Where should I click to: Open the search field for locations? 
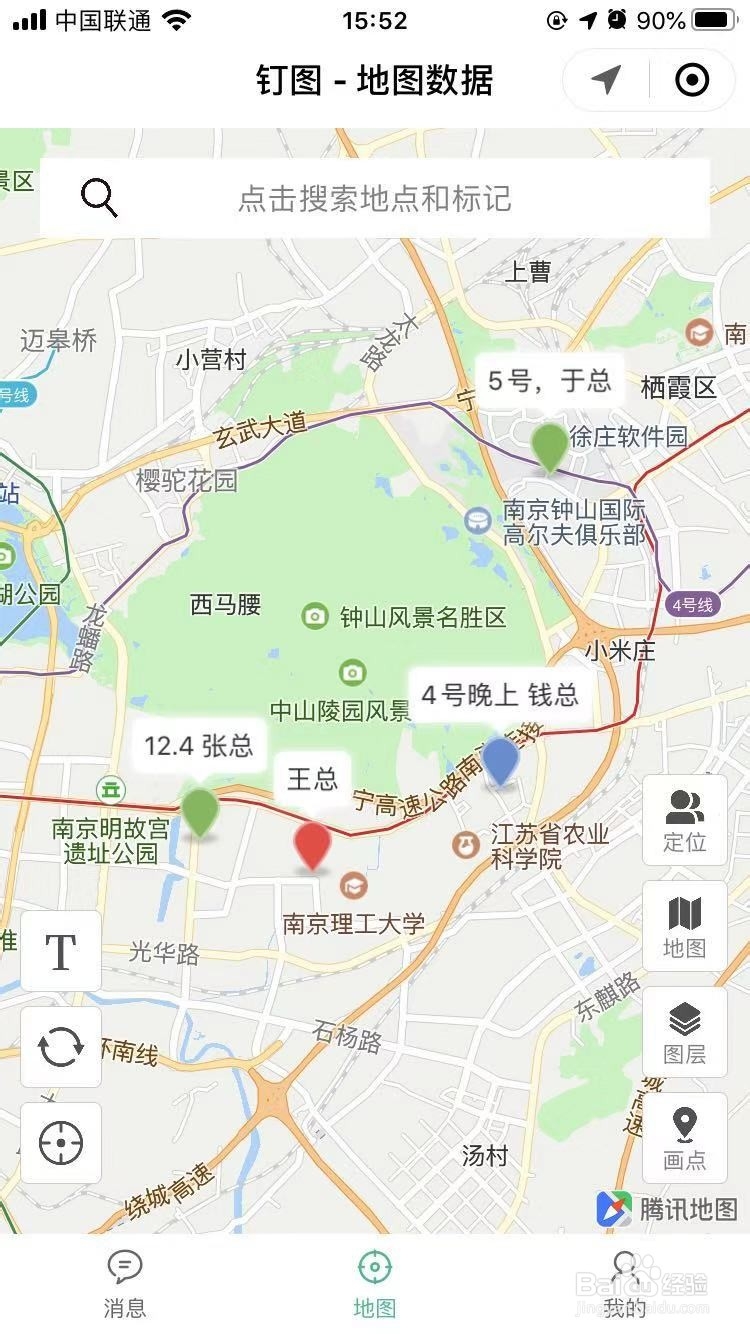[x=375, y=198]
